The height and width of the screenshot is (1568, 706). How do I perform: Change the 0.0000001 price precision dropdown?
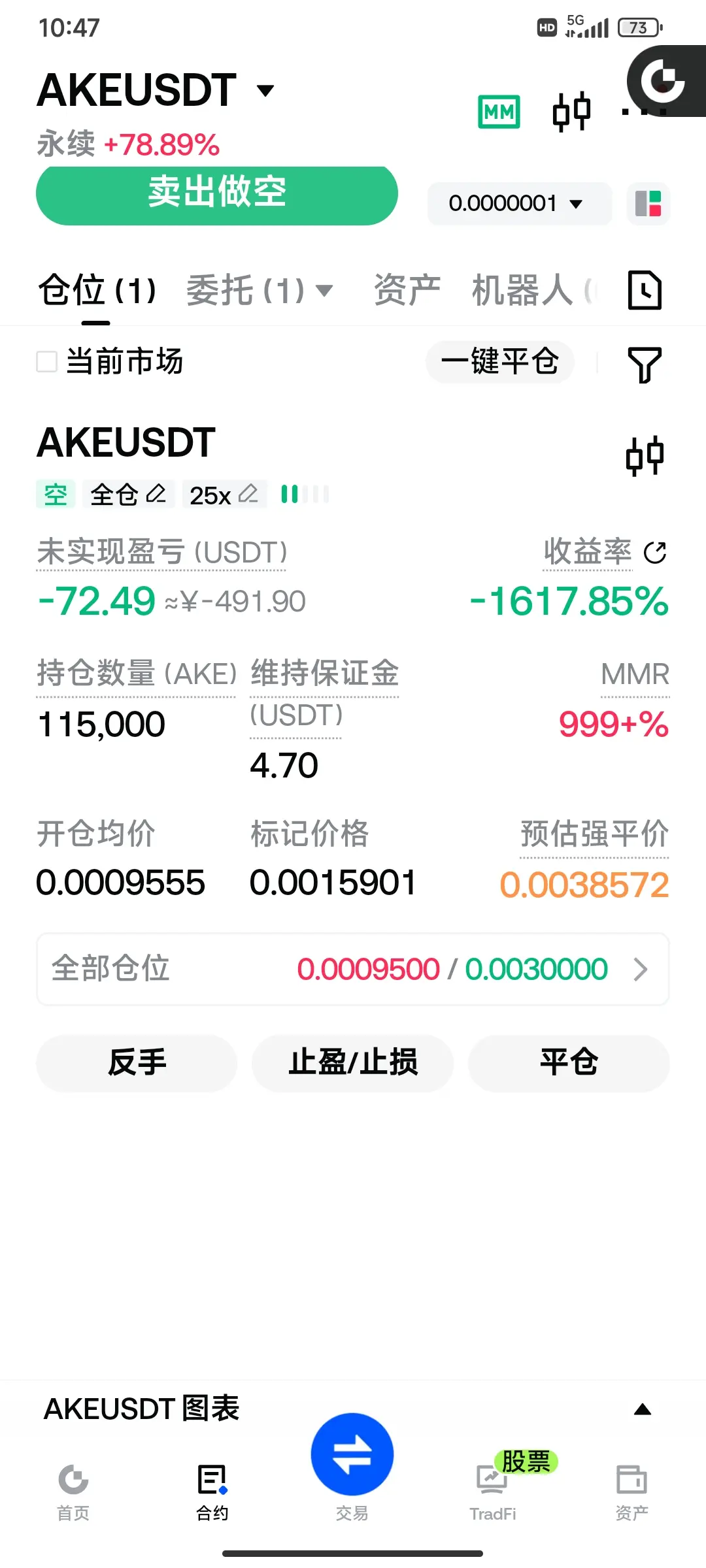point(519,204)
